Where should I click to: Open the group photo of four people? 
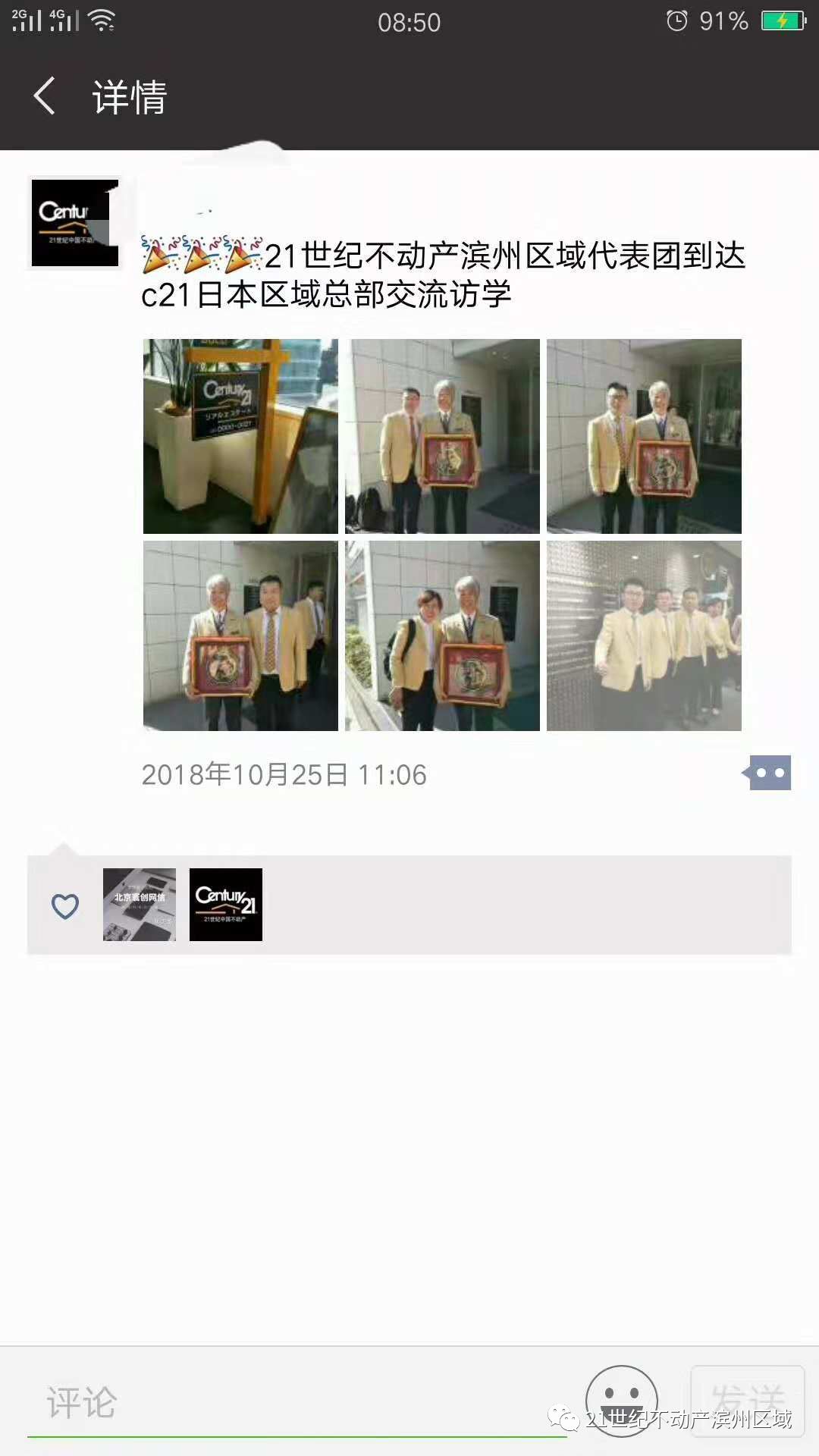click(644, 635)
